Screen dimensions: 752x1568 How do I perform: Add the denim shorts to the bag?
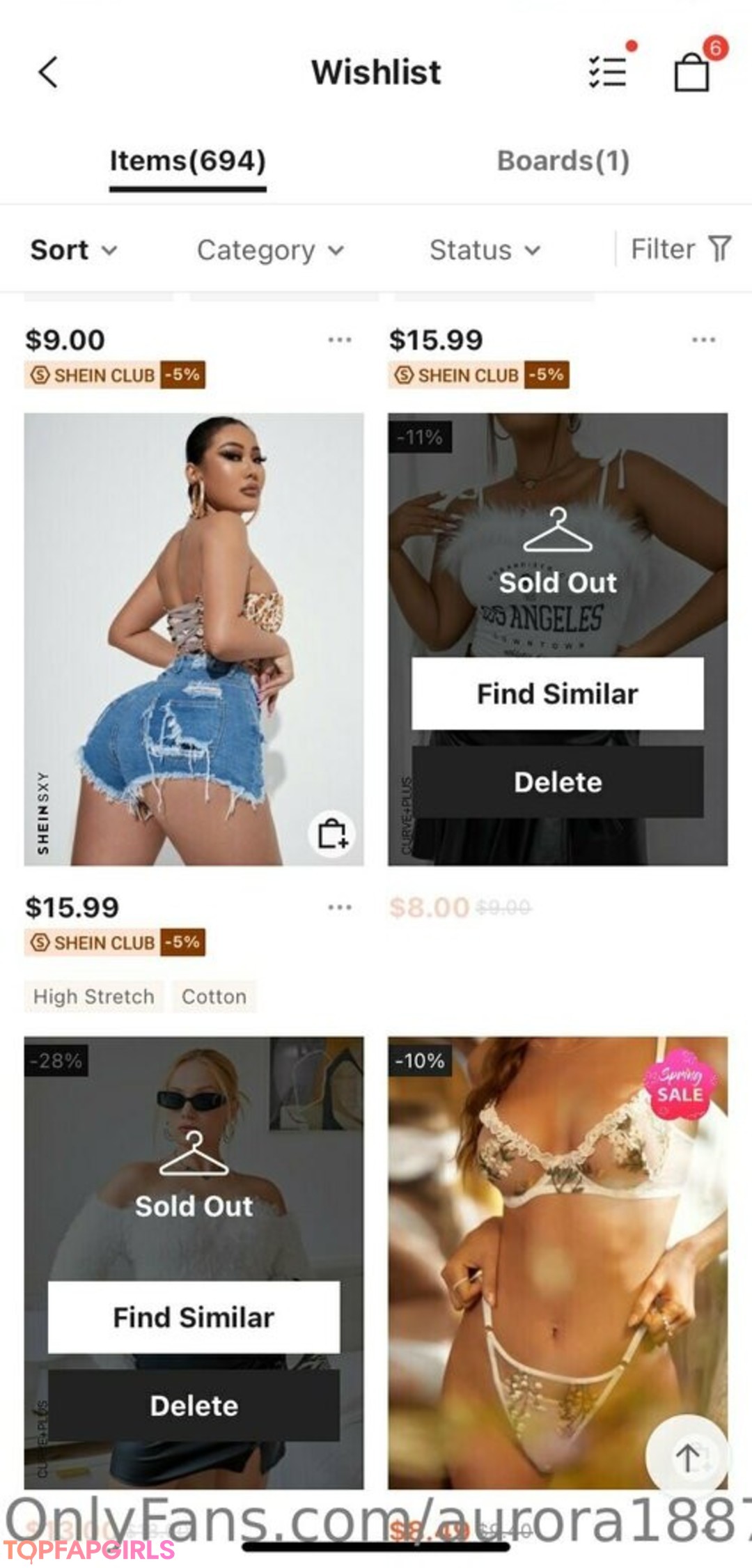(x=332, y=834)
